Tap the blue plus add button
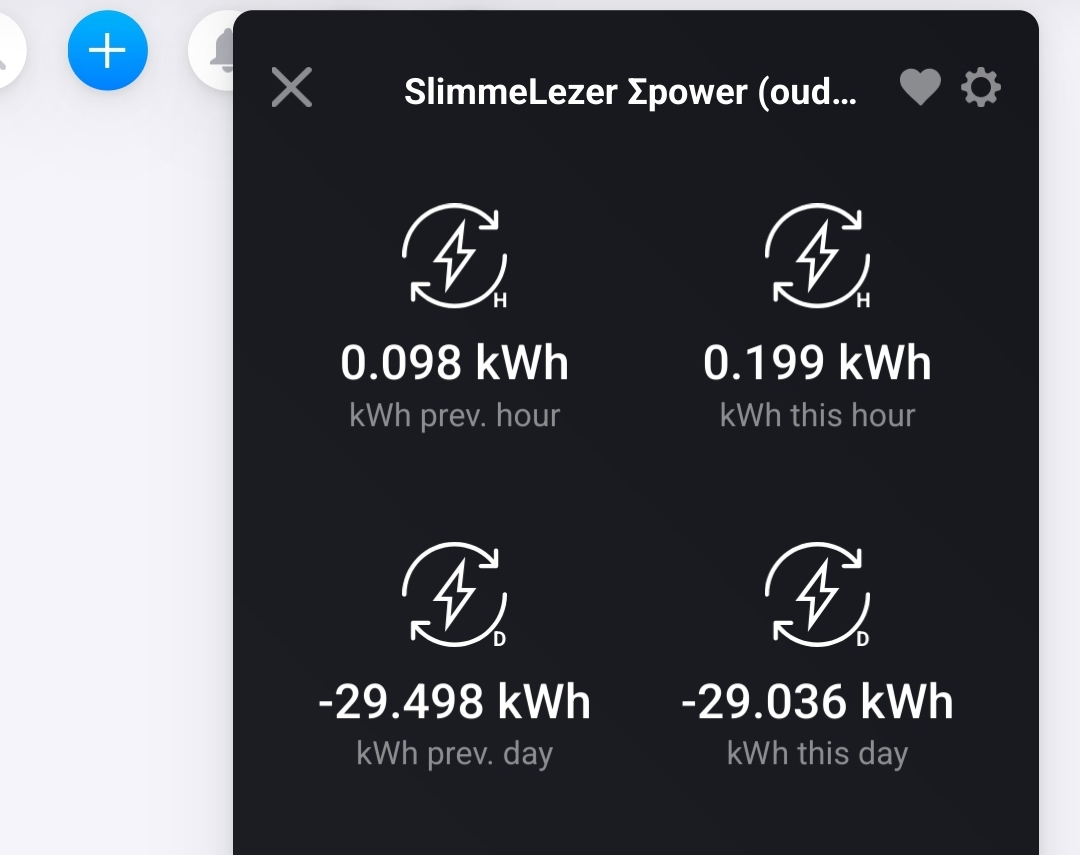The image size is (1080, 855). pyautogui.click(x=108, y=51)
